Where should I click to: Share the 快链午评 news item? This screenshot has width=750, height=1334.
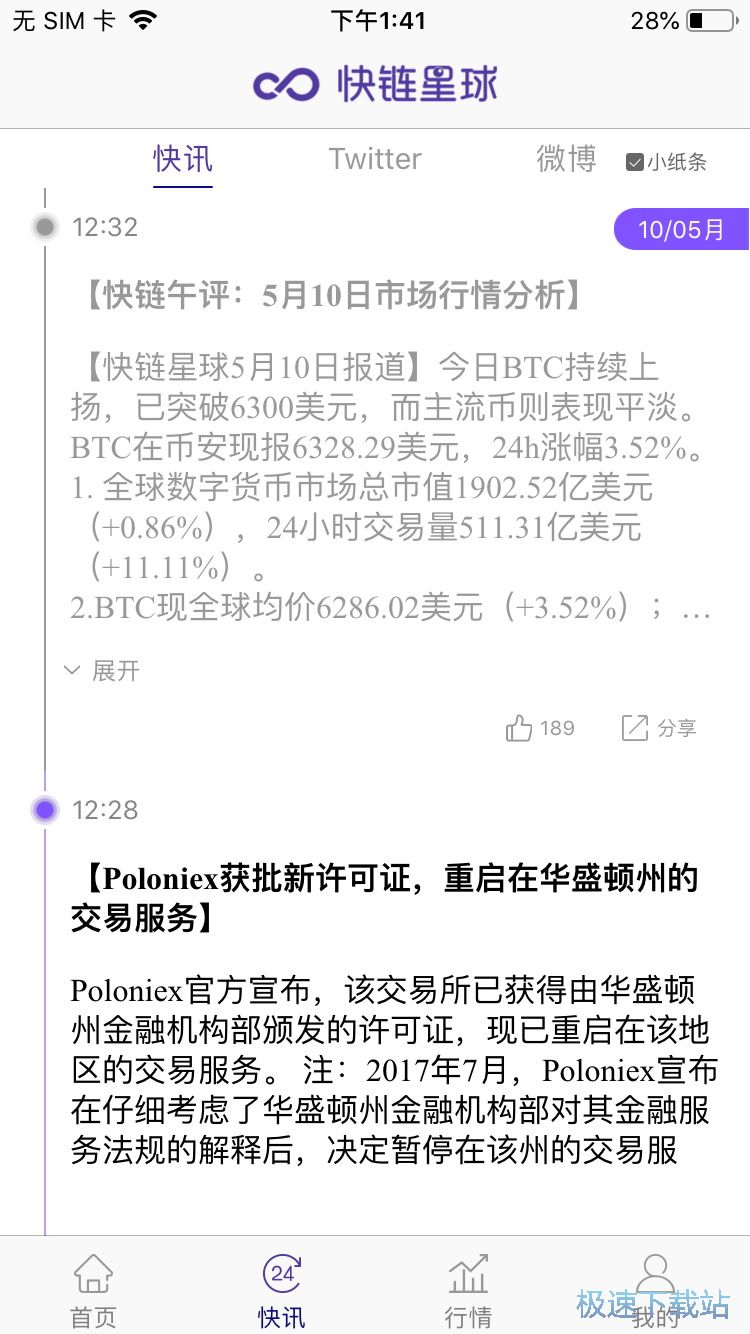coord(659,728)
